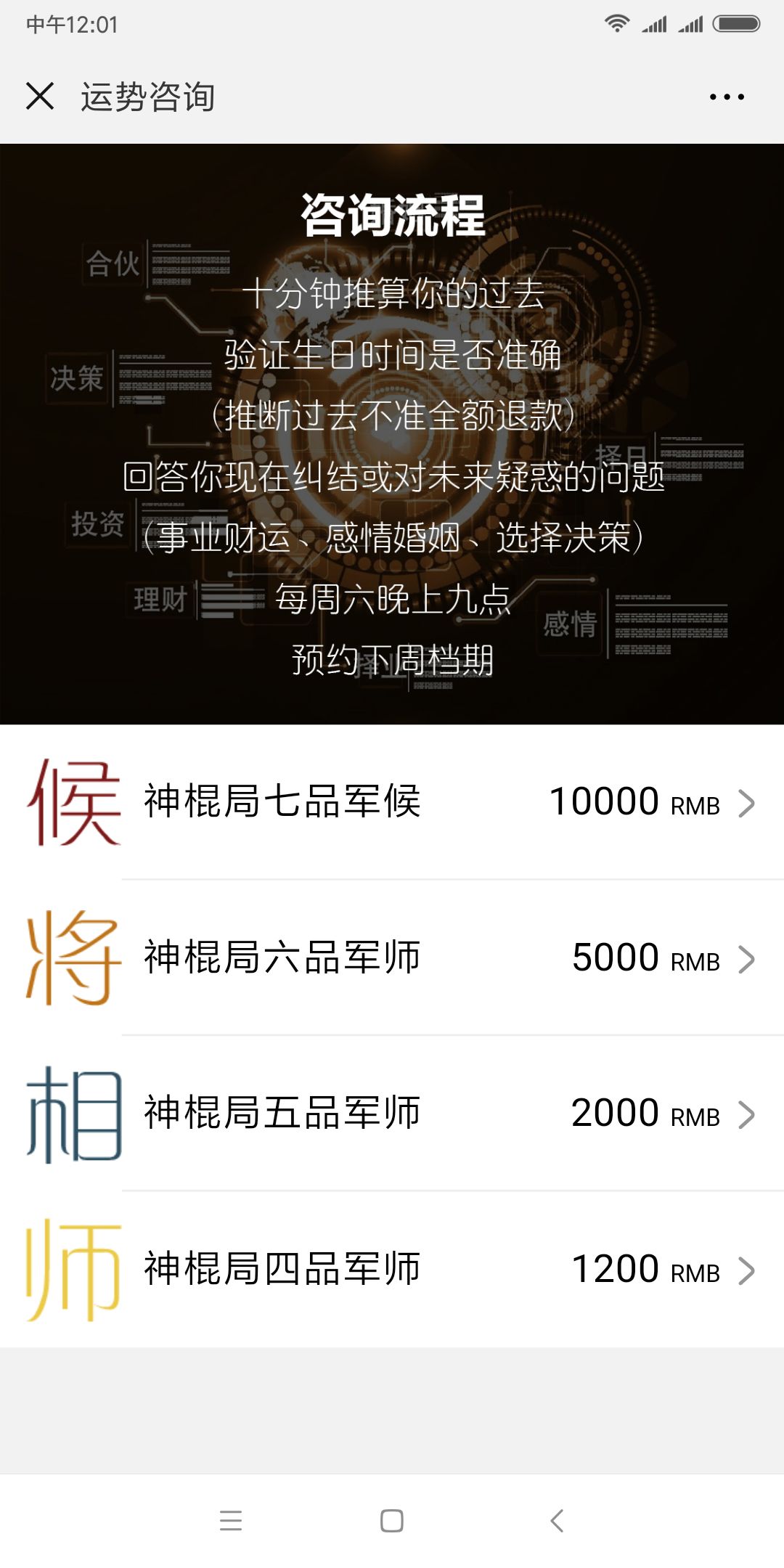Go back using system navigation arrow

tap(557, 1520)
